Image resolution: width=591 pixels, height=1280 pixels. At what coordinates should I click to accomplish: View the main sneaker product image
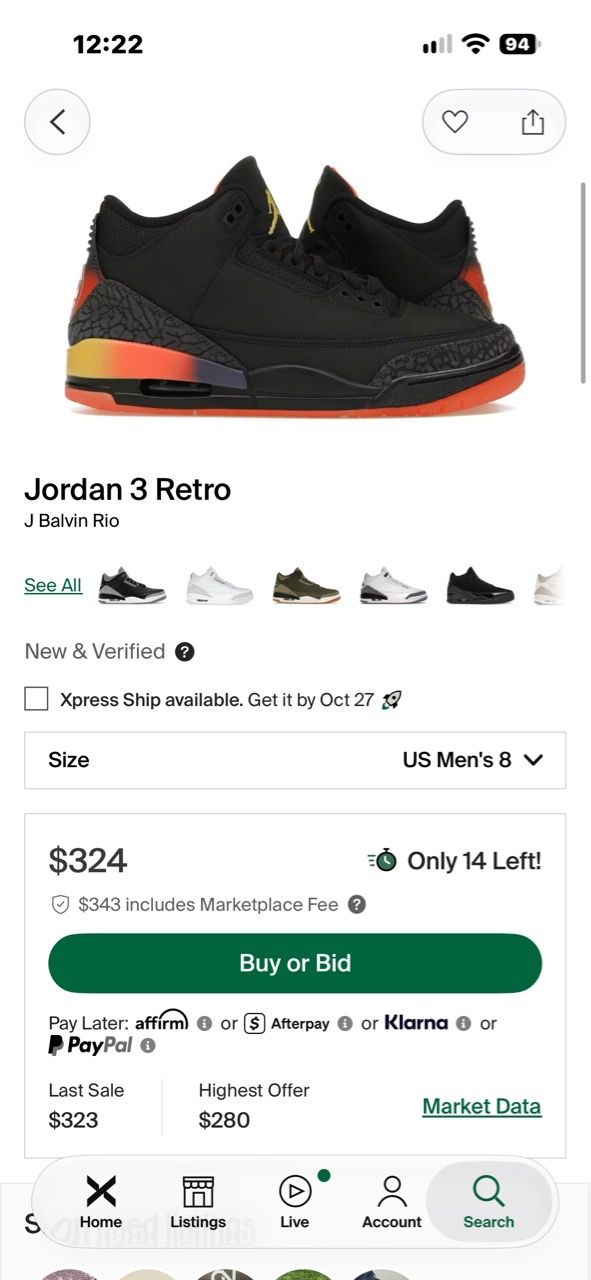click(x=295, y=287)
